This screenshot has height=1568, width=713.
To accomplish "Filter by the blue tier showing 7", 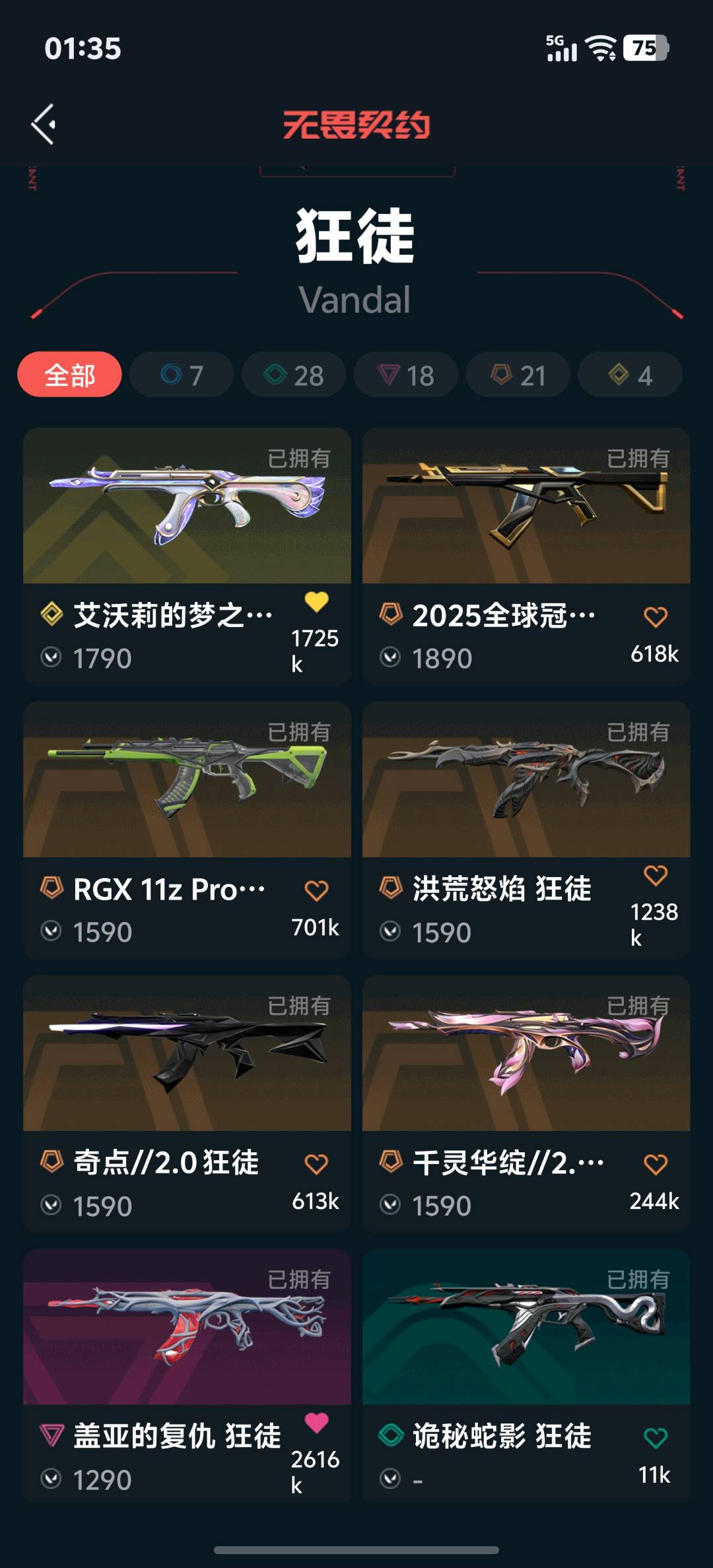I will pos(182,375).
